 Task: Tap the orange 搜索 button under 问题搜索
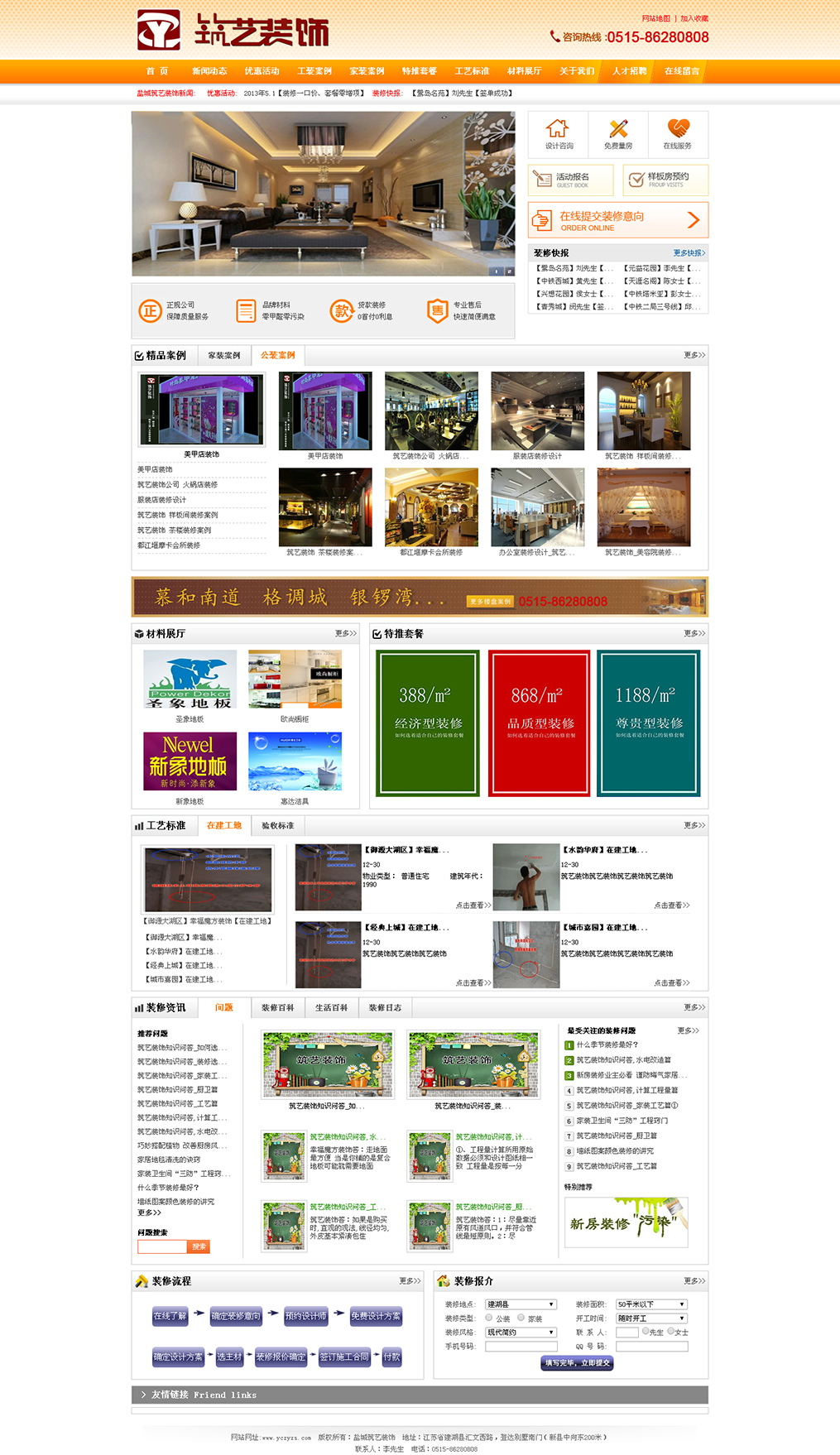[x=199, y=1246]
